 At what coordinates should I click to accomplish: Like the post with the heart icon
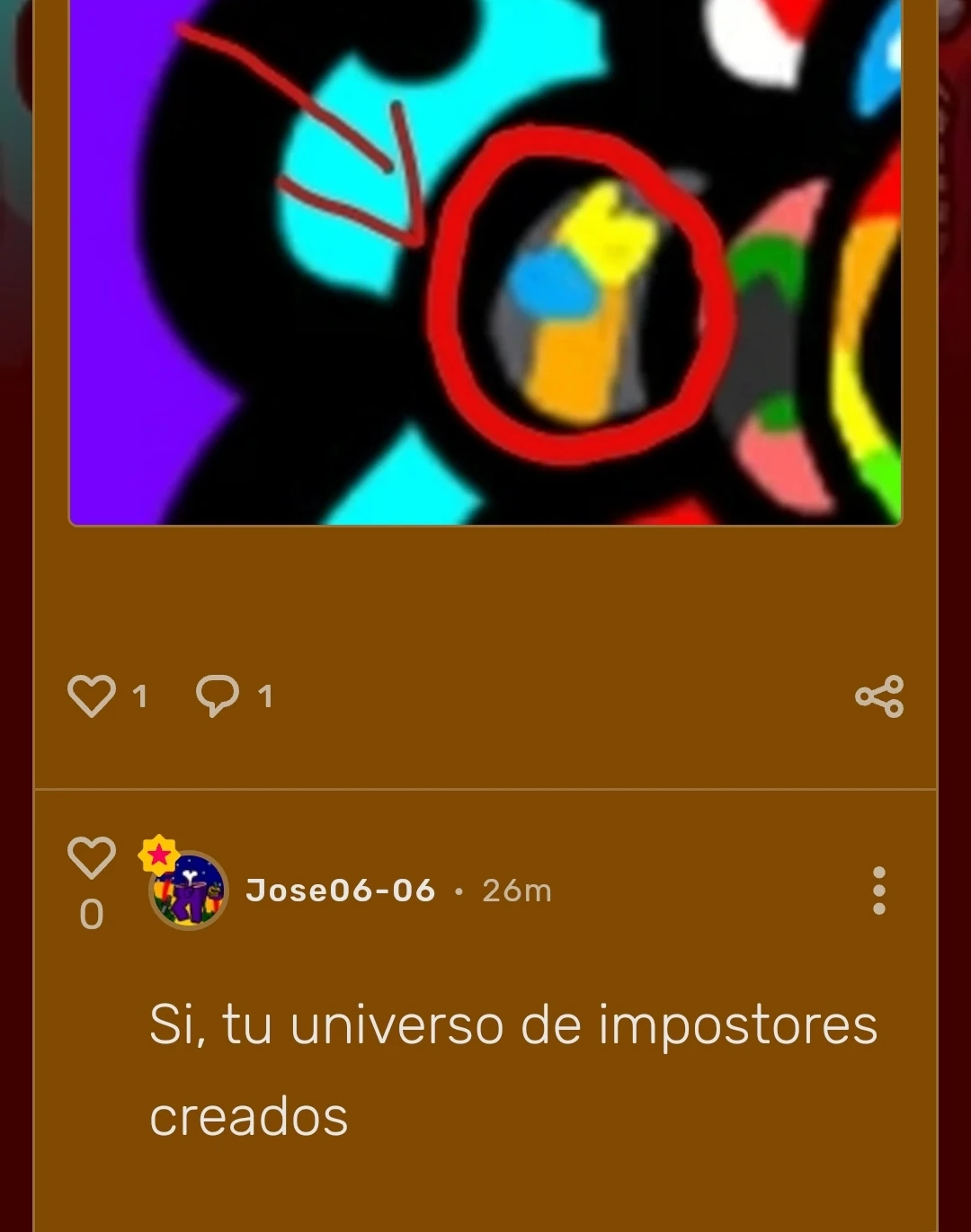(x=92, y=696)
